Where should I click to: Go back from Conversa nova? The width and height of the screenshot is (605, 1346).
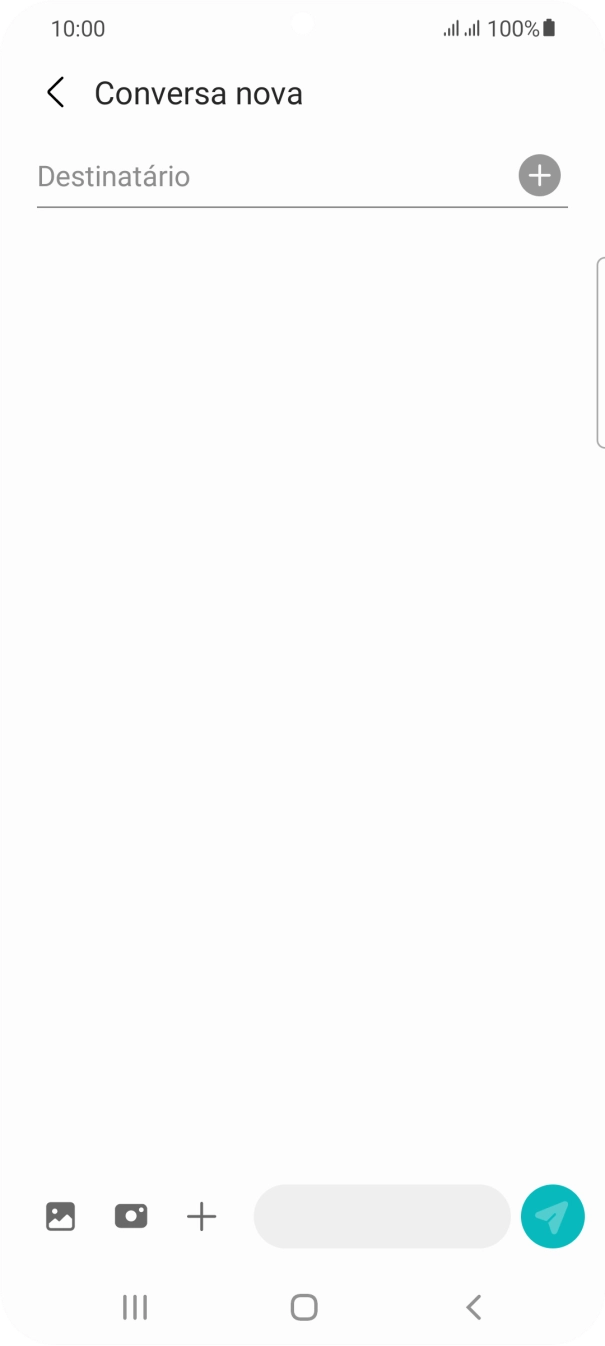point(56,93)
